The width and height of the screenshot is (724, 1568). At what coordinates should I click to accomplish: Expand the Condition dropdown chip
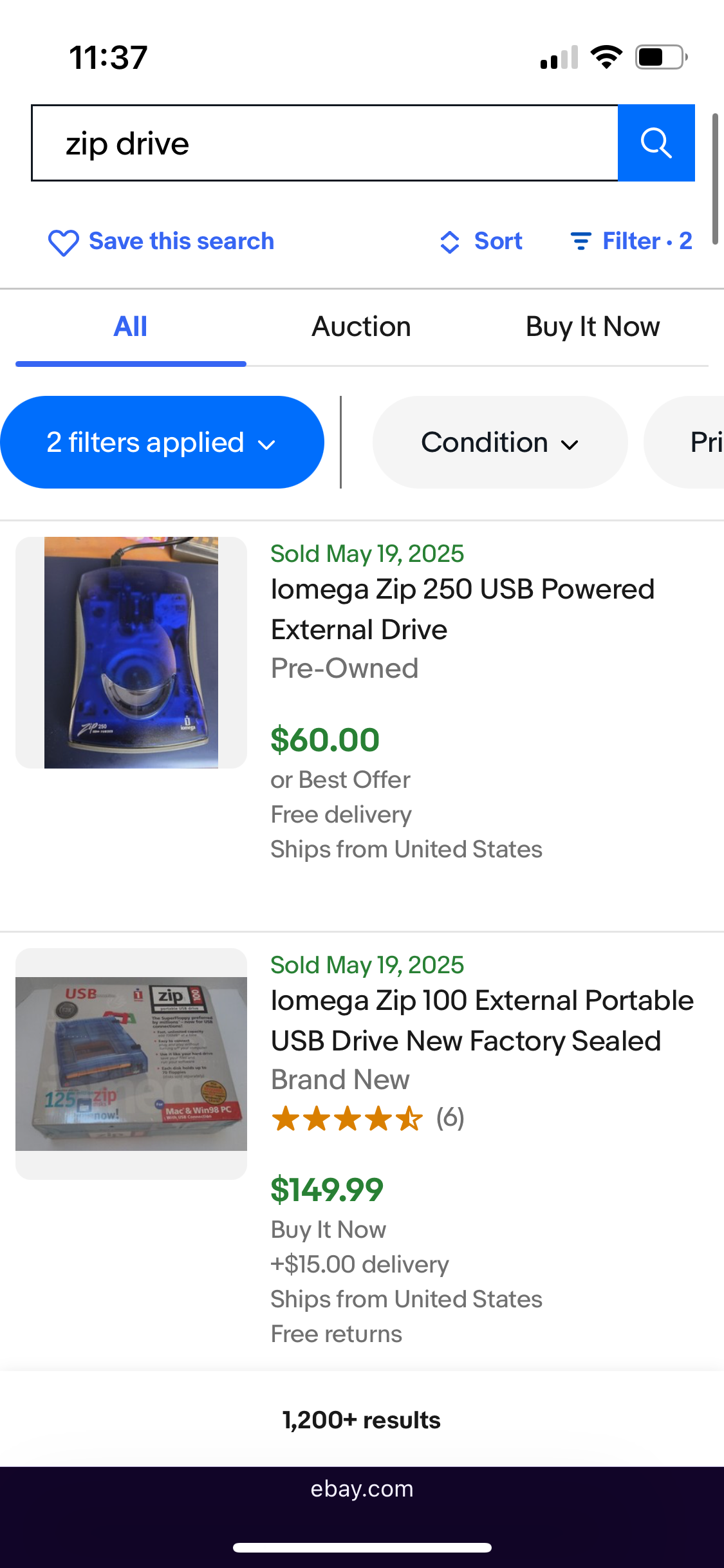[x=500, y=442]
